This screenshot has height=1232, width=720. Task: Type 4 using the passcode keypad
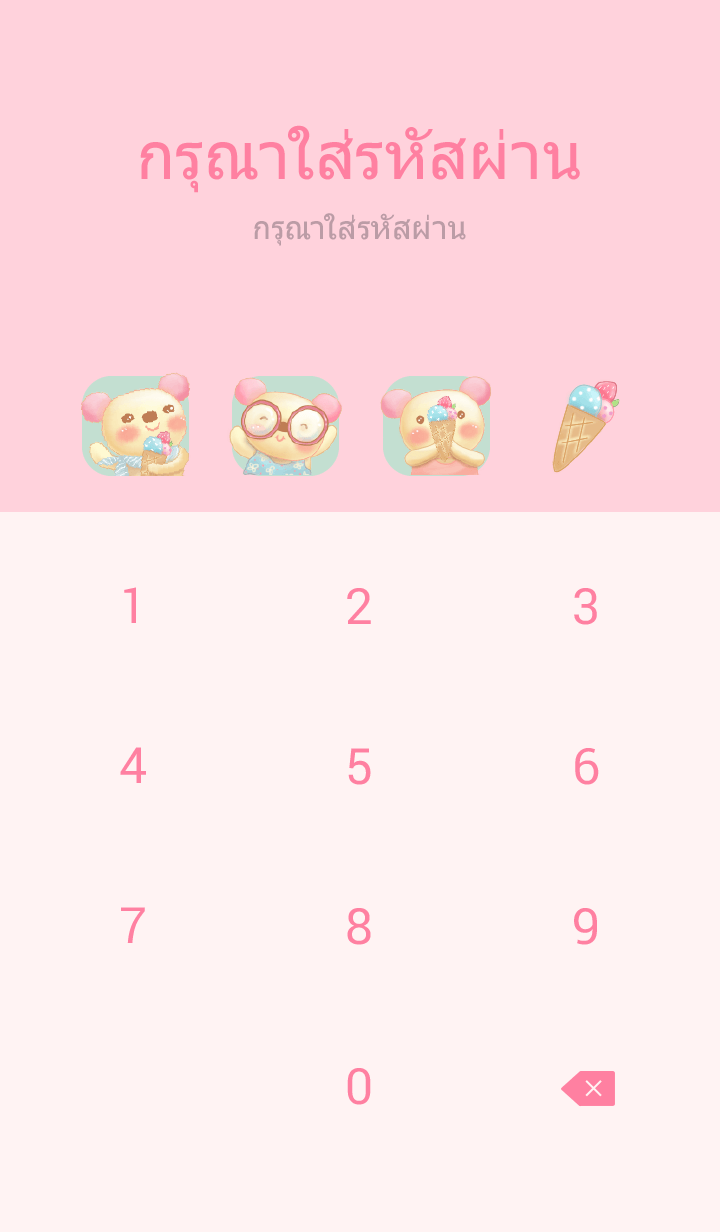tap(132, 767)
